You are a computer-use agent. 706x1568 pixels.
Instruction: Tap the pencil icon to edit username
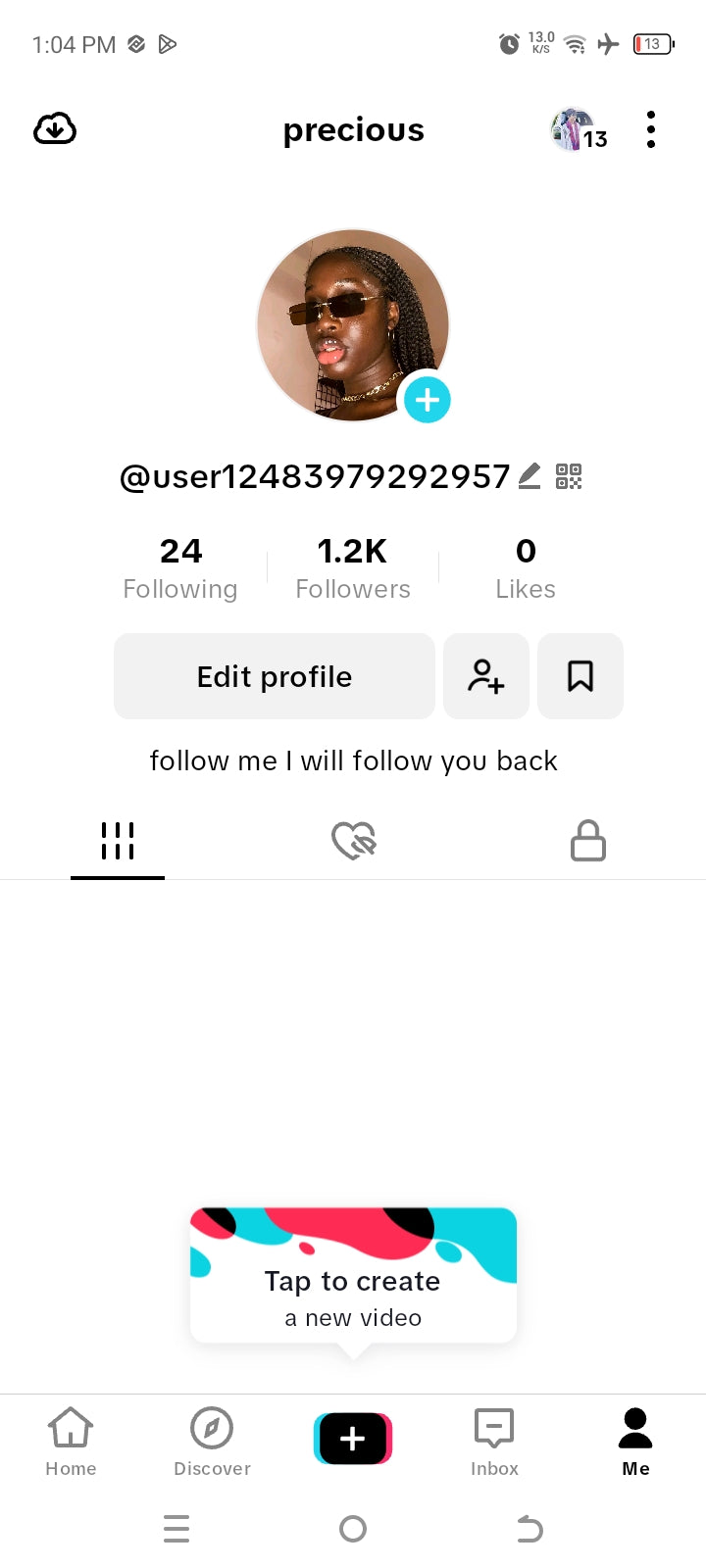[529, 476]
